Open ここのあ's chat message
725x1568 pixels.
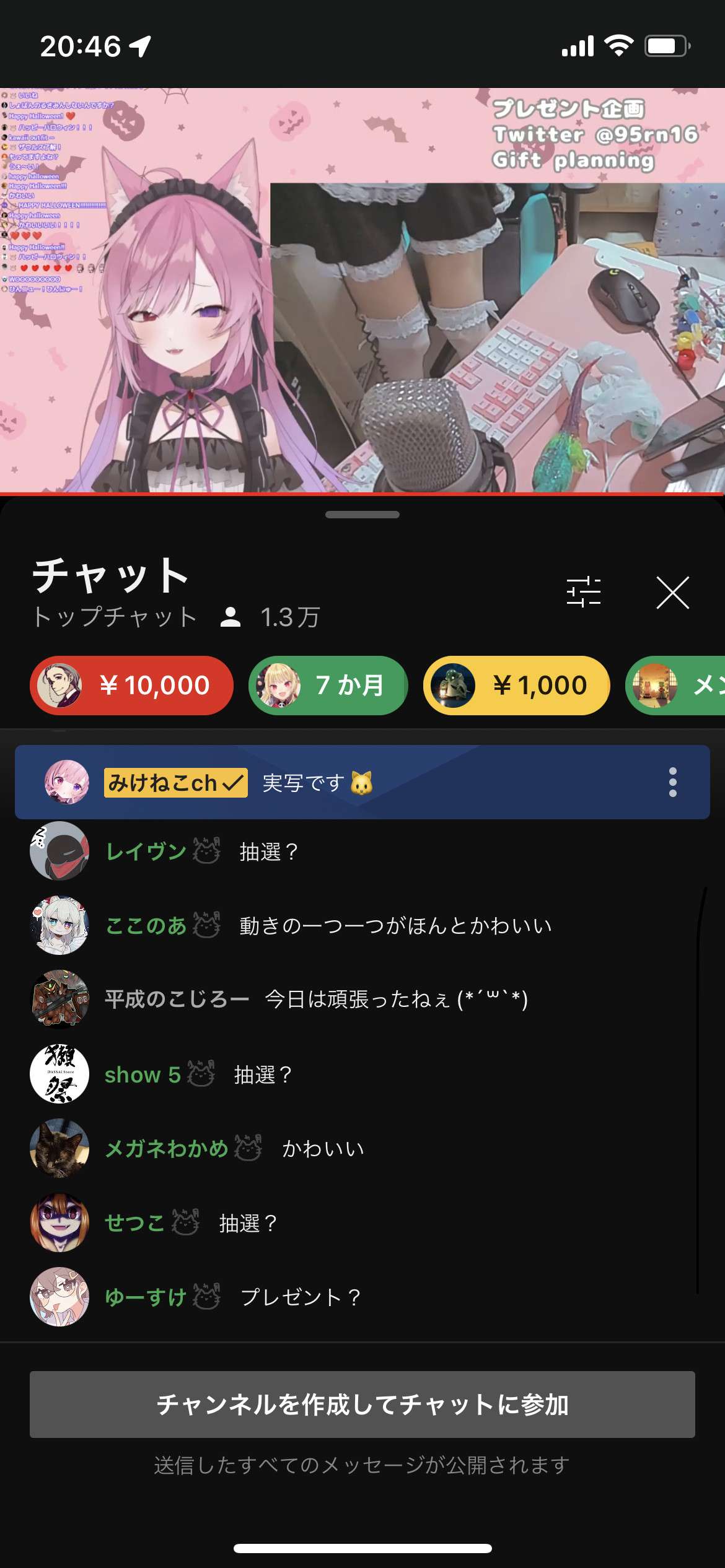(x=395, y=925)
